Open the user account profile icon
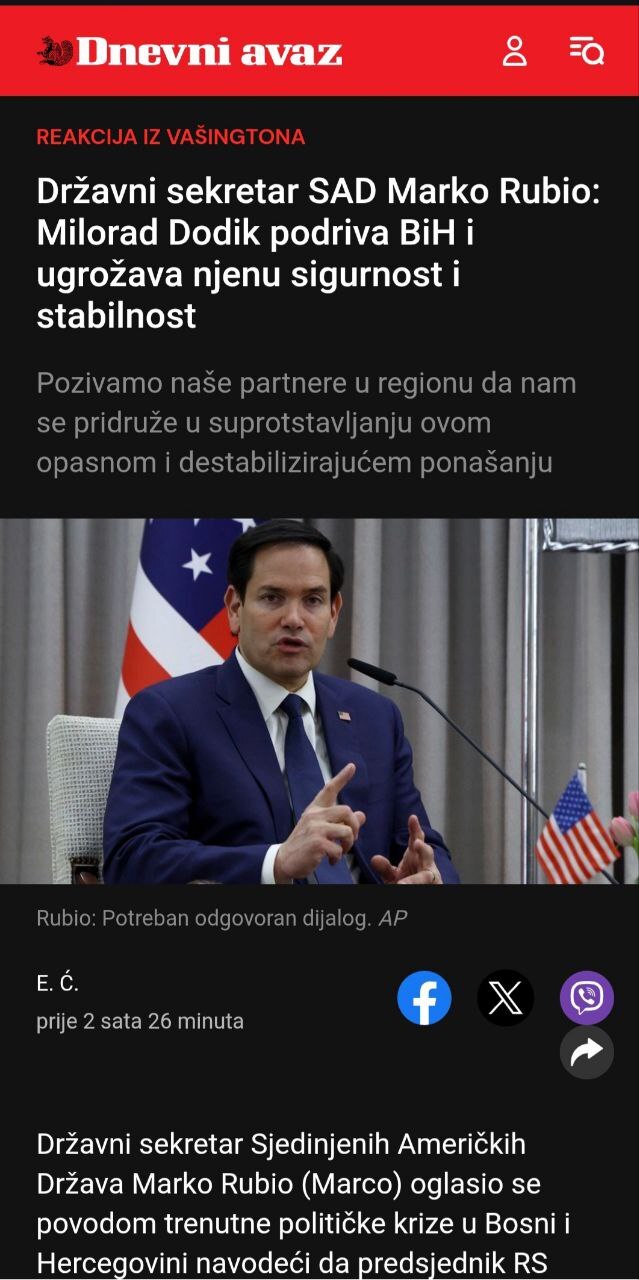 tap(514, 51)
